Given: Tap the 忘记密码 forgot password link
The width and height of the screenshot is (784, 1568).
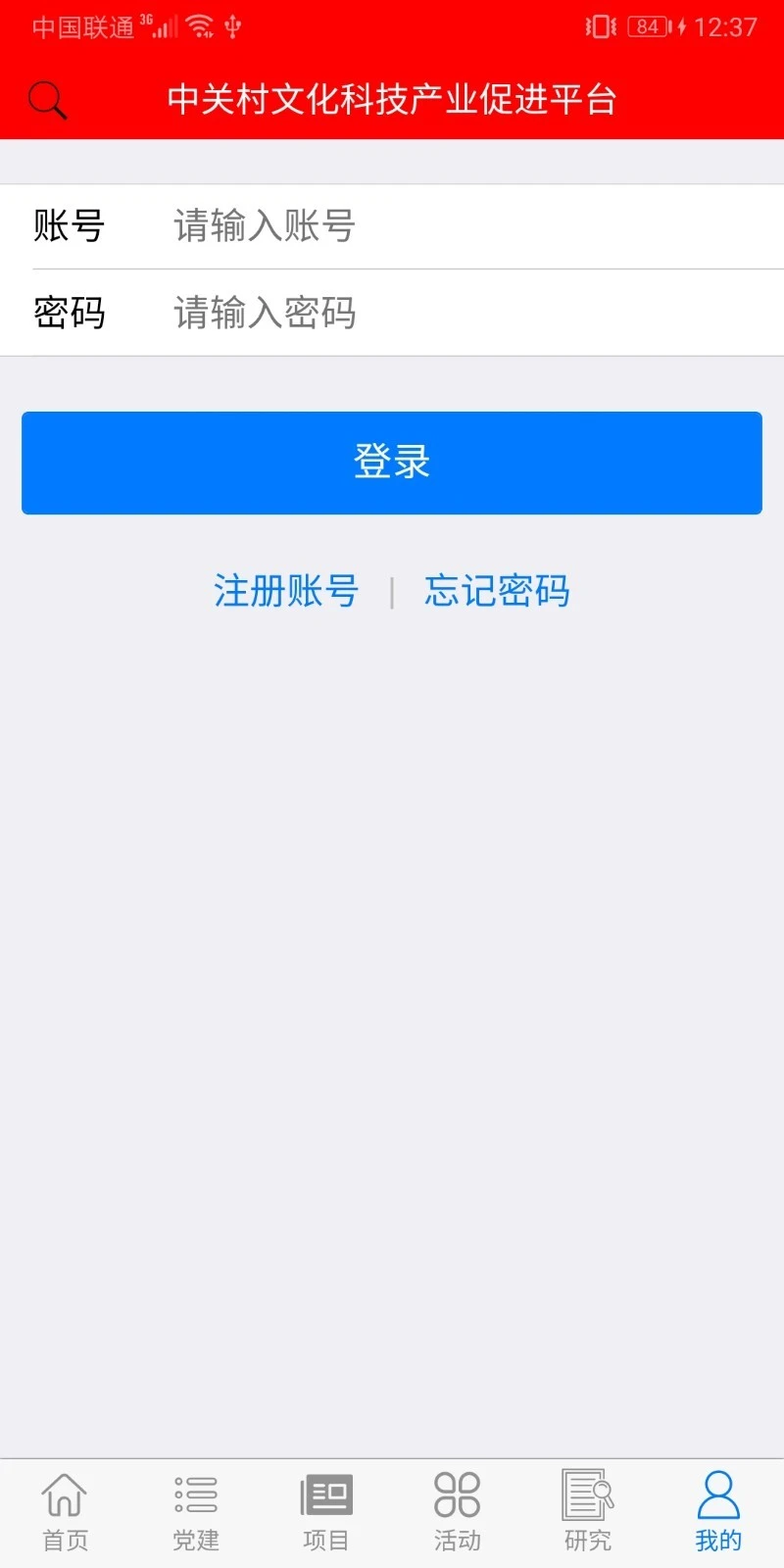Looking at the screenshot, I should [x=497, y=591].
